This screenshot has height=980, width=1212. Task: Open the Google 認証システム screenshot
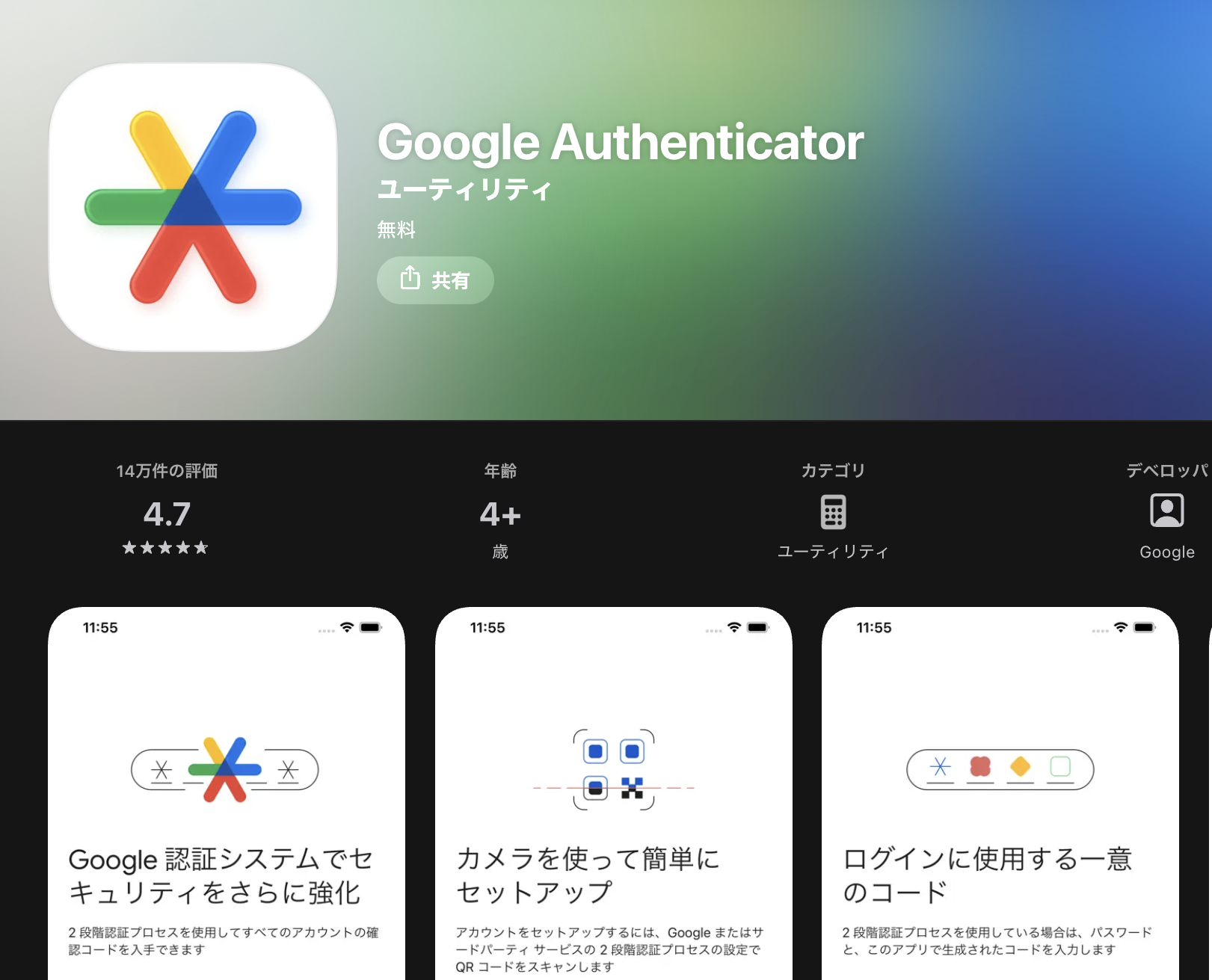coord(226,792)
